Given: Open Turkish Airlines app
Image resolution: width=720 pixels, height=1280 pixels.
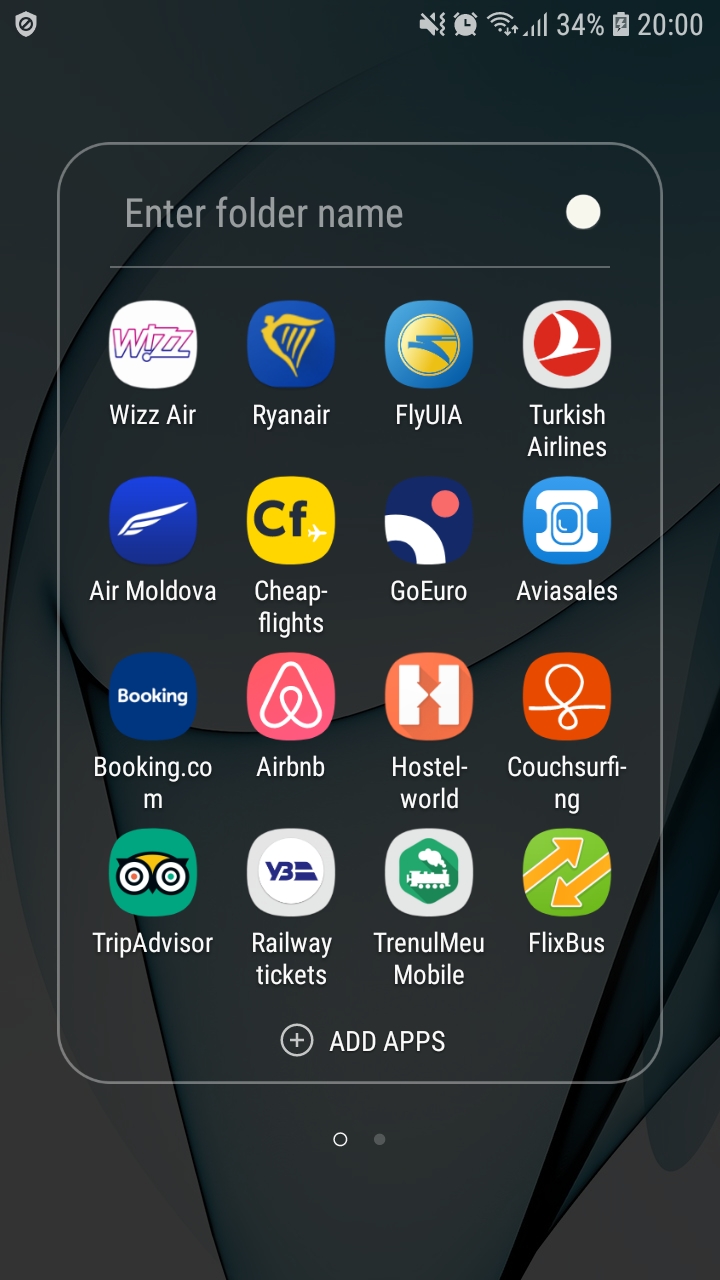Looking at the screenshot, I should (x=567, y=345).
